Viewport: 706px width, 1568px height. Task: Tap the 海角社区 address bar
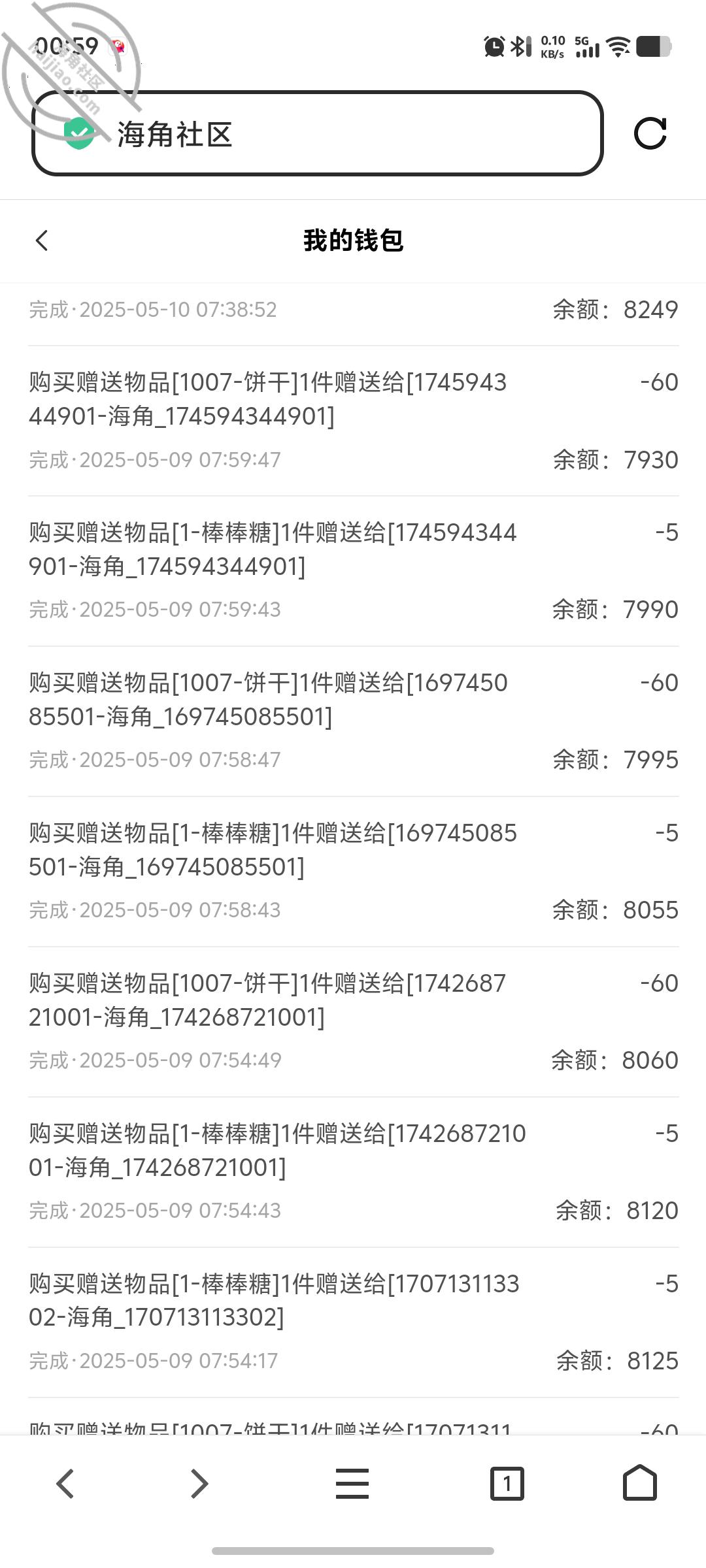coord(317,134)
